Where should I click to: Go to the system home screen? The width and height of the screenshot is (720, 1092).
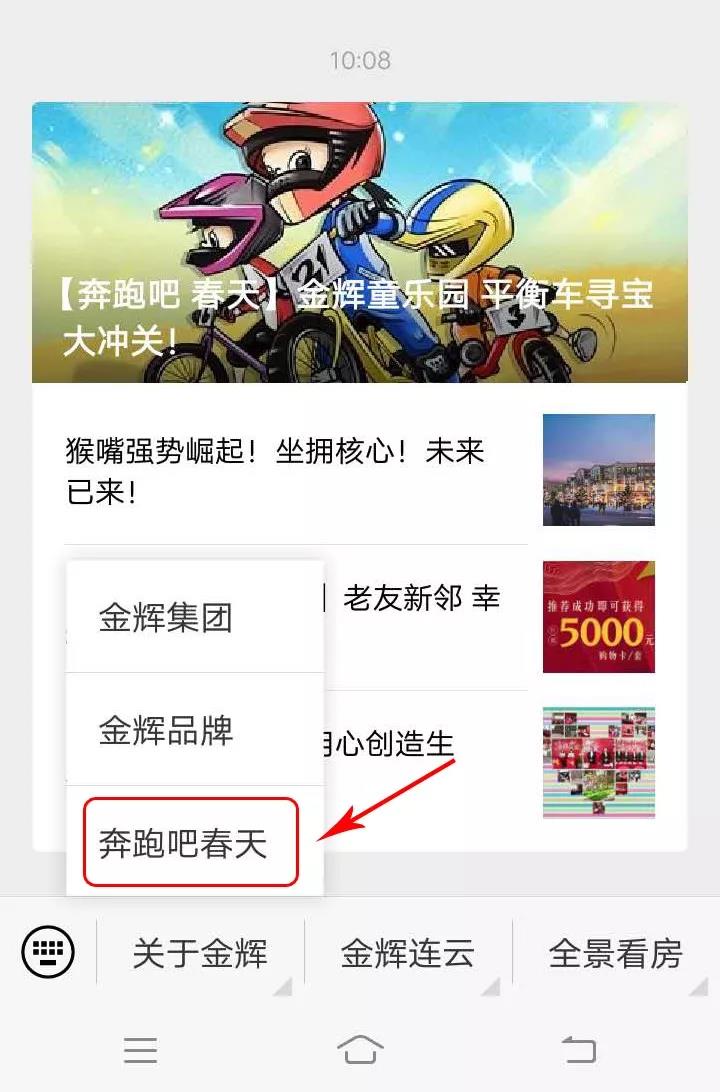click(360, 1049)
